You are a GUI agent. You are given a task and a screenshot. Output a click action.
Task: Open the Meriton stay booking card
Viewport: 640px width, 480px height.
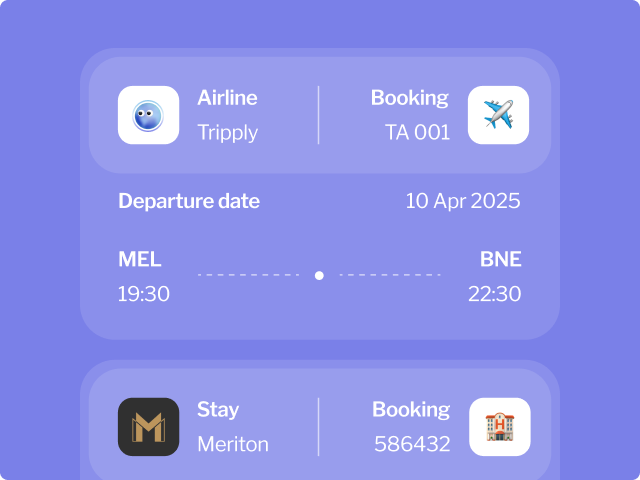[319, 427]
